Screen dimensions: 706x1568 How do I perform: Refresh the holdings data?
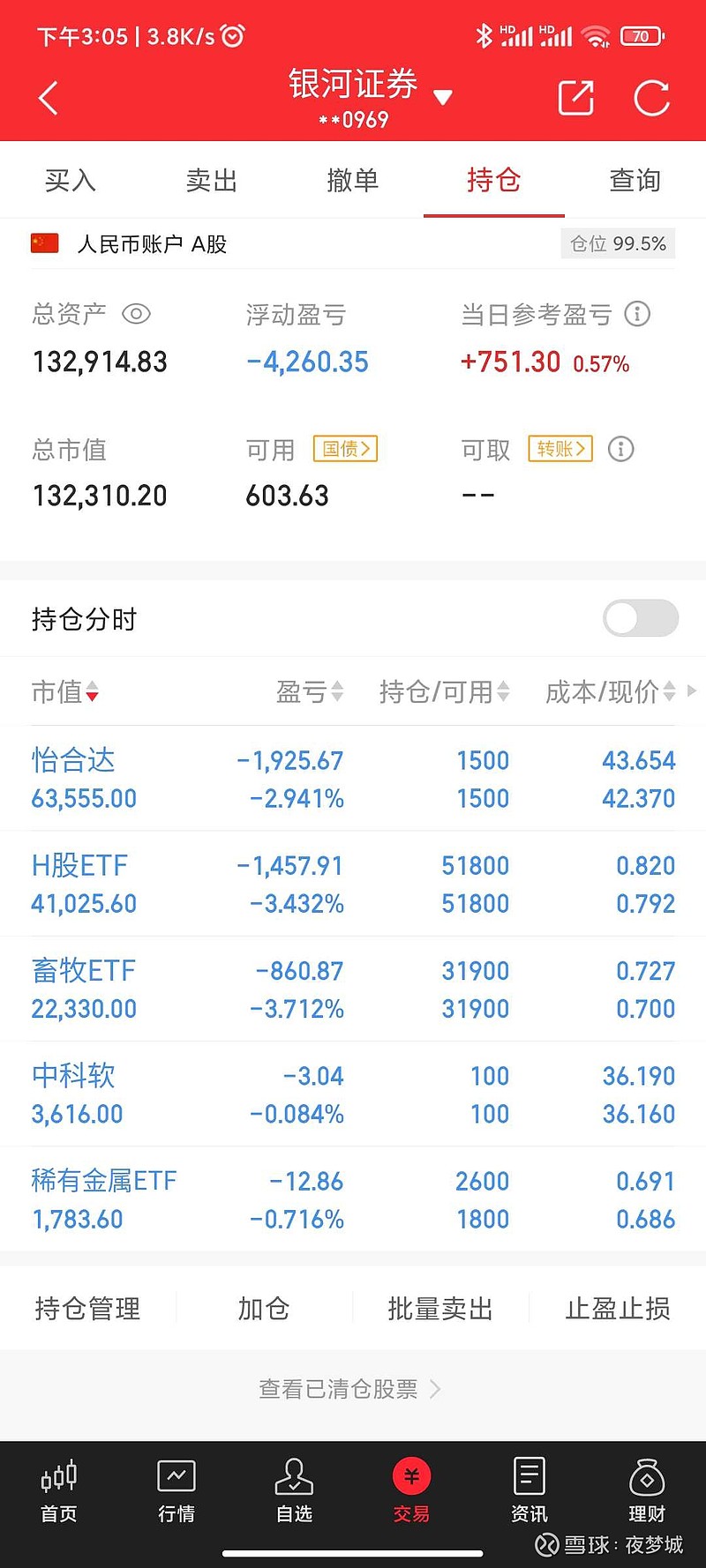tap(652, 98)
